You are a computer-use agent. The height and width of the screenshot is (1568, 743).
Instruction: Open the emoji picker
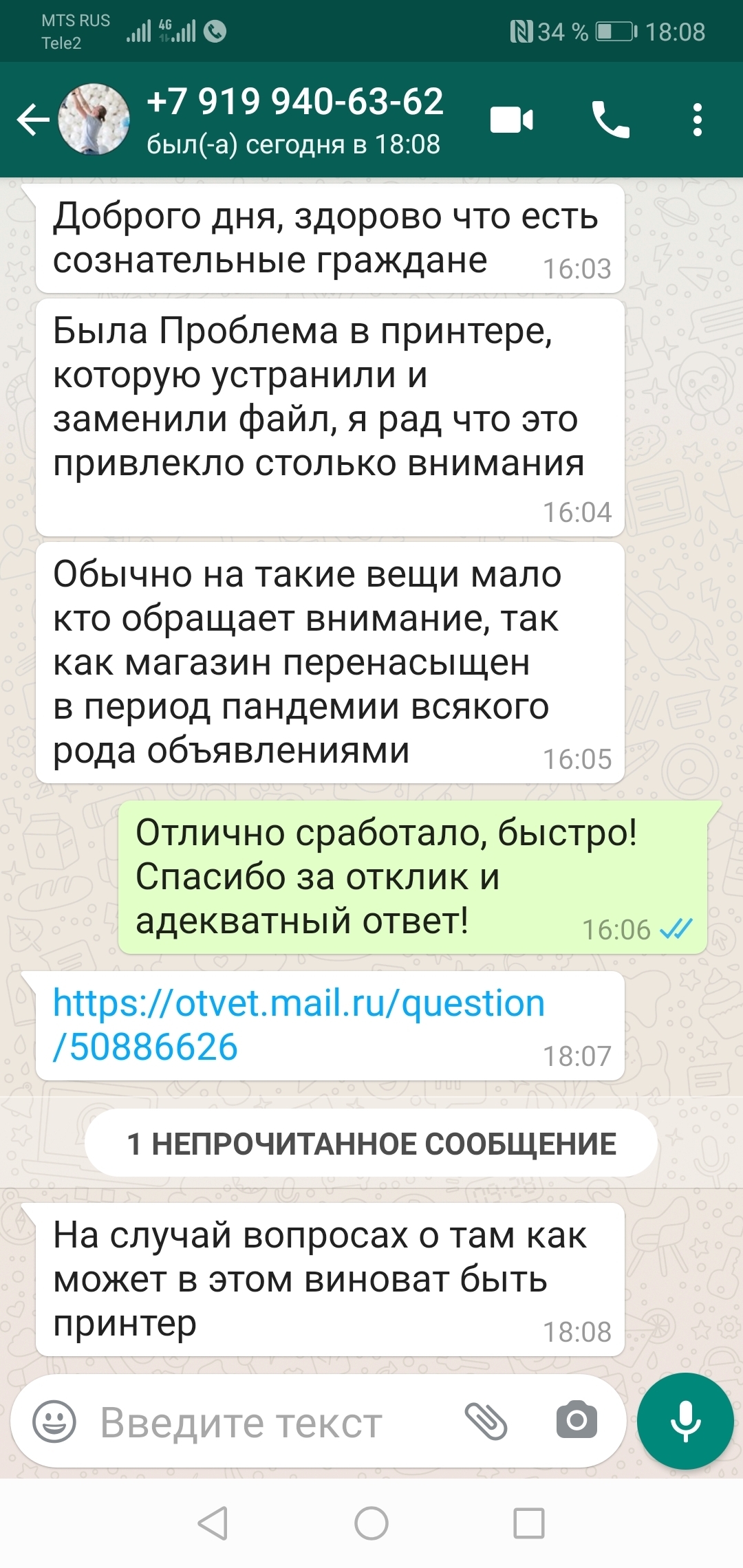54,1422
